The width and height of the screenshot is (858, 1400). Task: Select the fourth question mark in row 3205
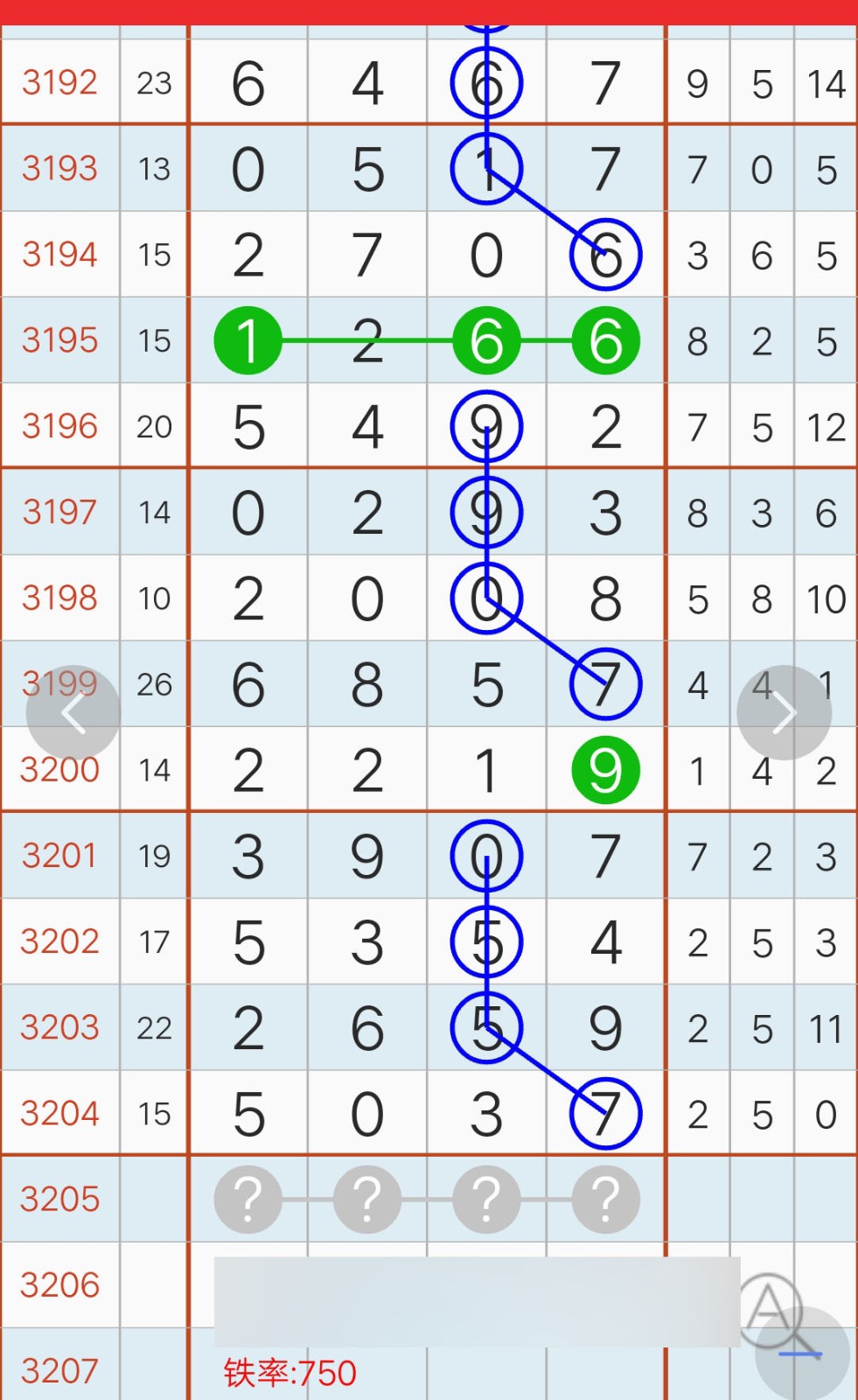pyautogui.click(x=605, y=1199)
